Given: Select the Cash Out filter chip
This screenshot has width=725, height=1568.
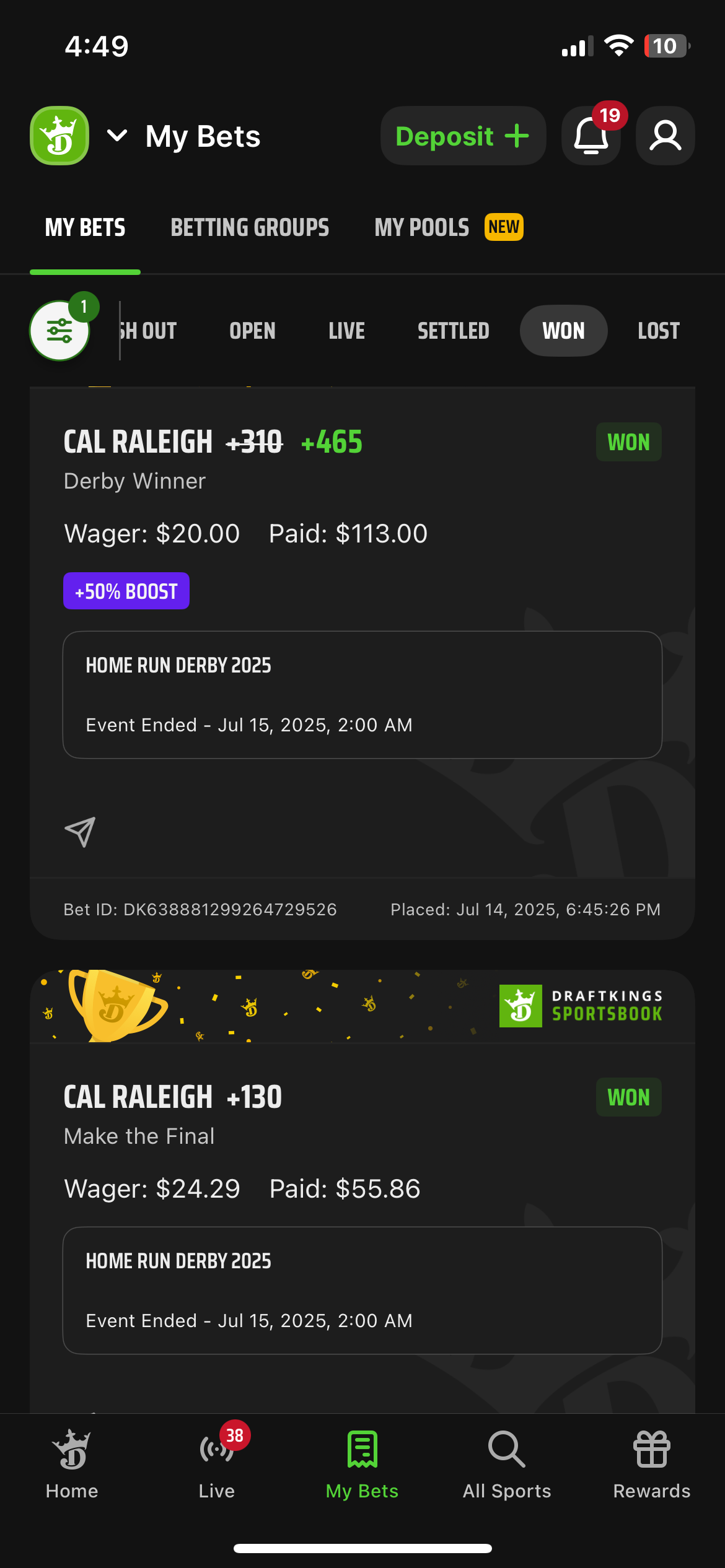Looking at the screenshot, I should click(150, 331).
